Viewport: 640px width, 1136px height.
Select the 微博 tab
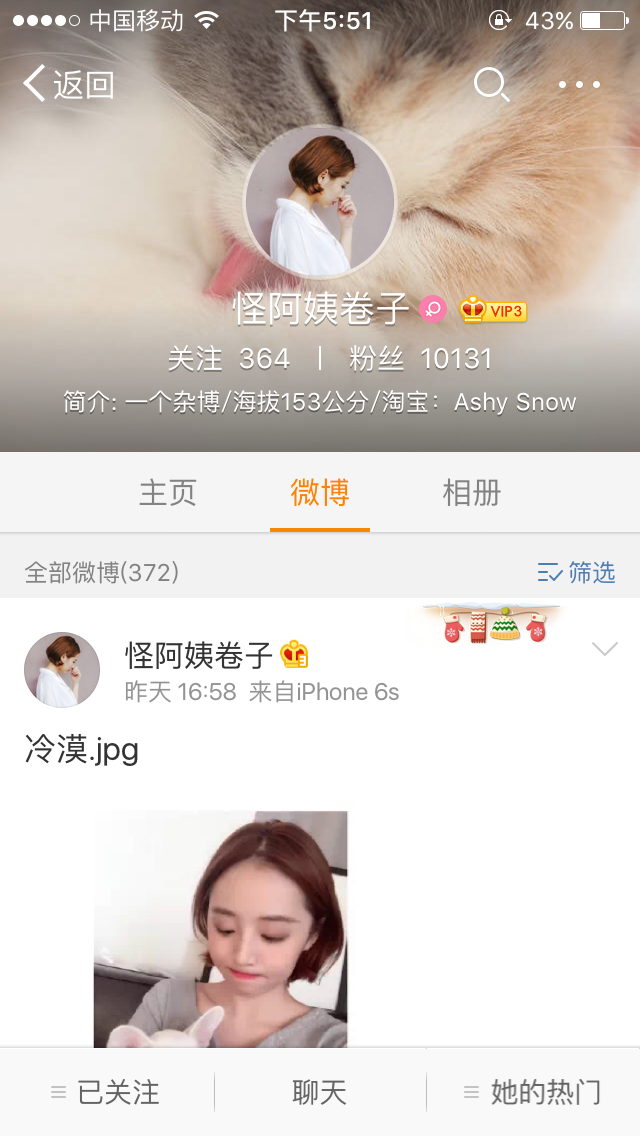pos(320,493)
